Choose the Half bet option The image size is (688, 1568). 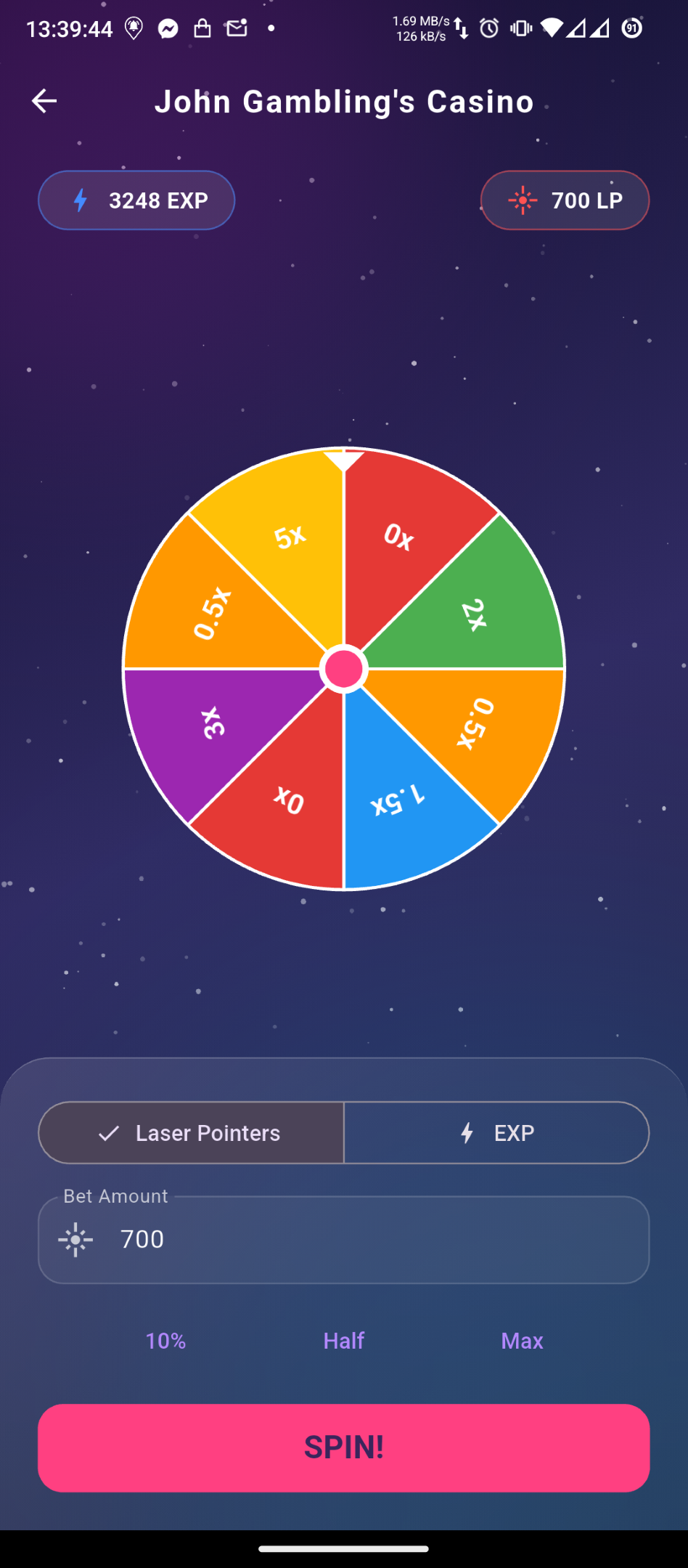pyautogui.click(x=343, y=1341)
